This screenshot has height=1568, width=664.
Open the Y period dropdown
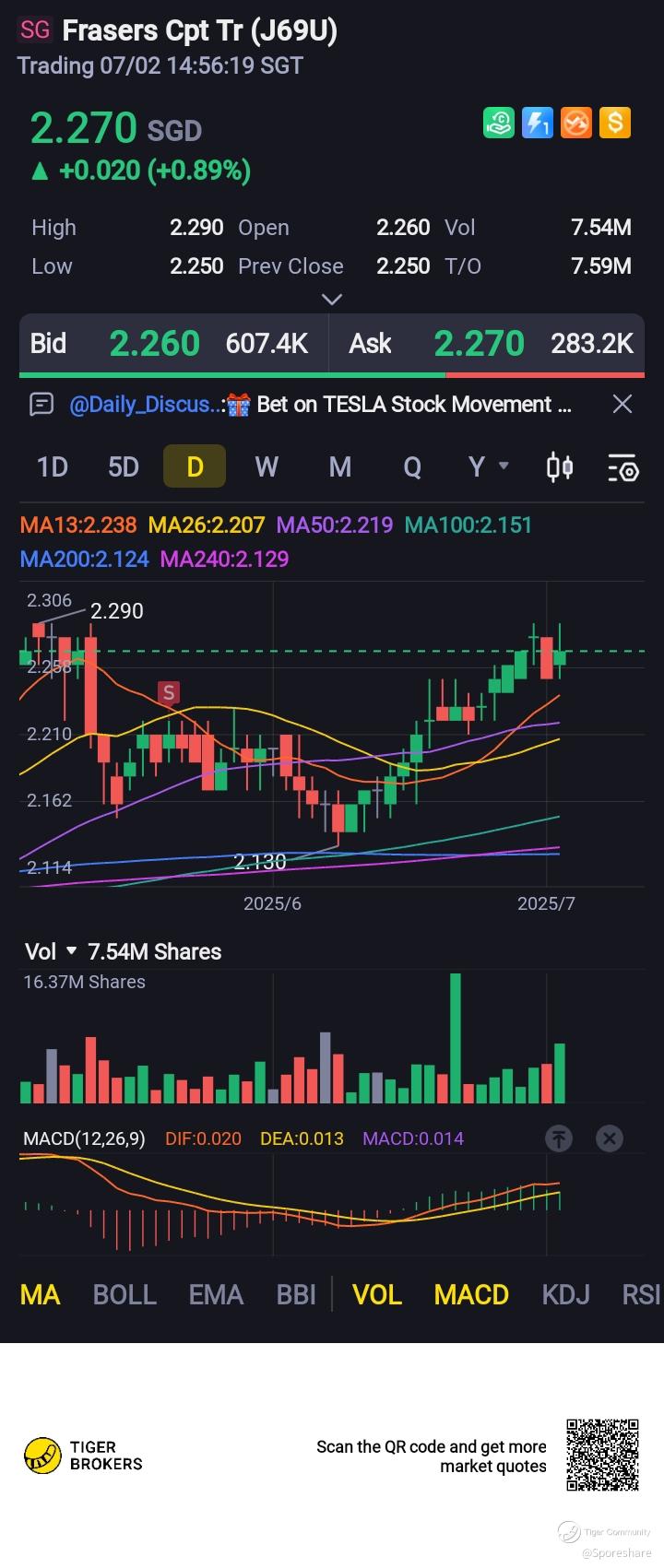pos(487,466)
